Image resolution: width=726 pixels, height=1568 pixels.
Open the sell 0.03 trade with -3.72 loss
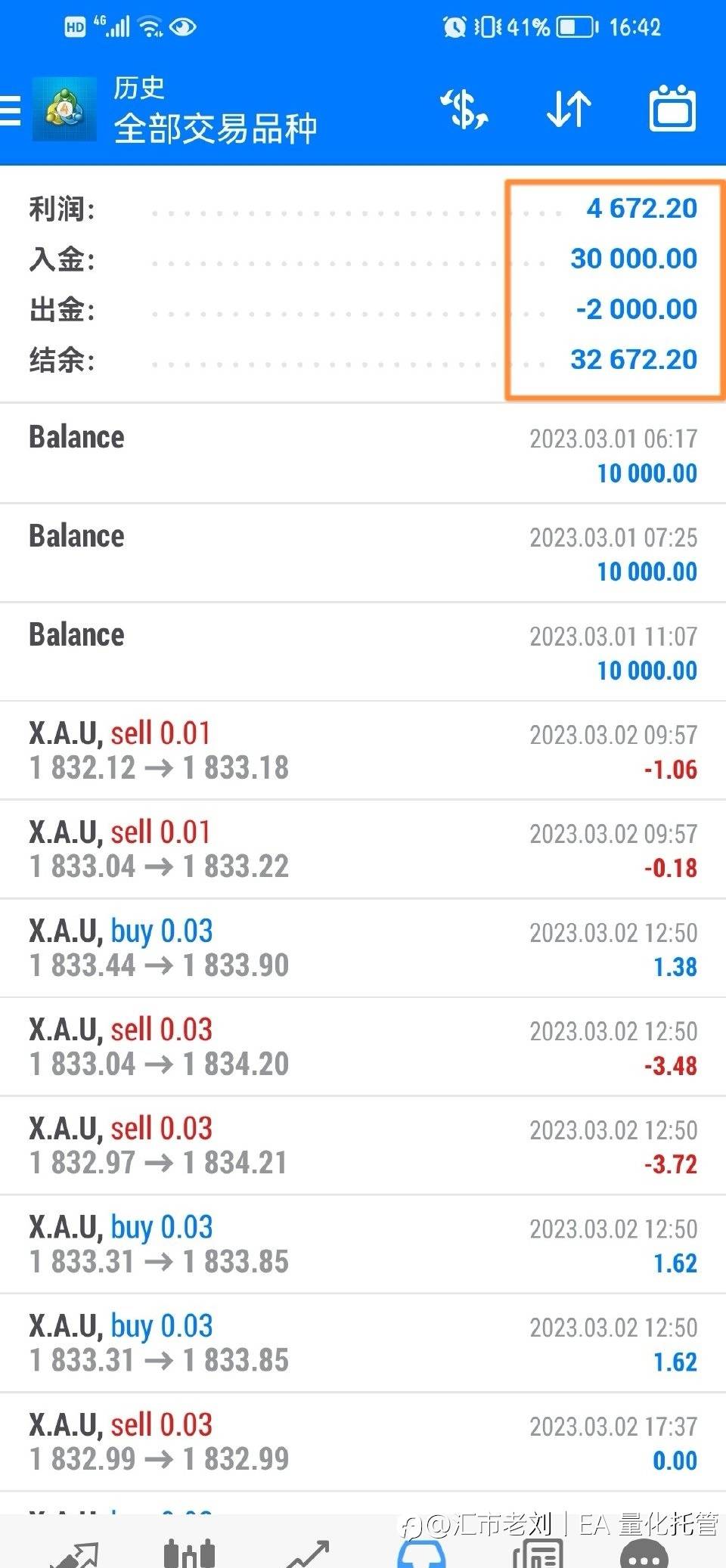pyautogui.click(x=363, y=1146)
